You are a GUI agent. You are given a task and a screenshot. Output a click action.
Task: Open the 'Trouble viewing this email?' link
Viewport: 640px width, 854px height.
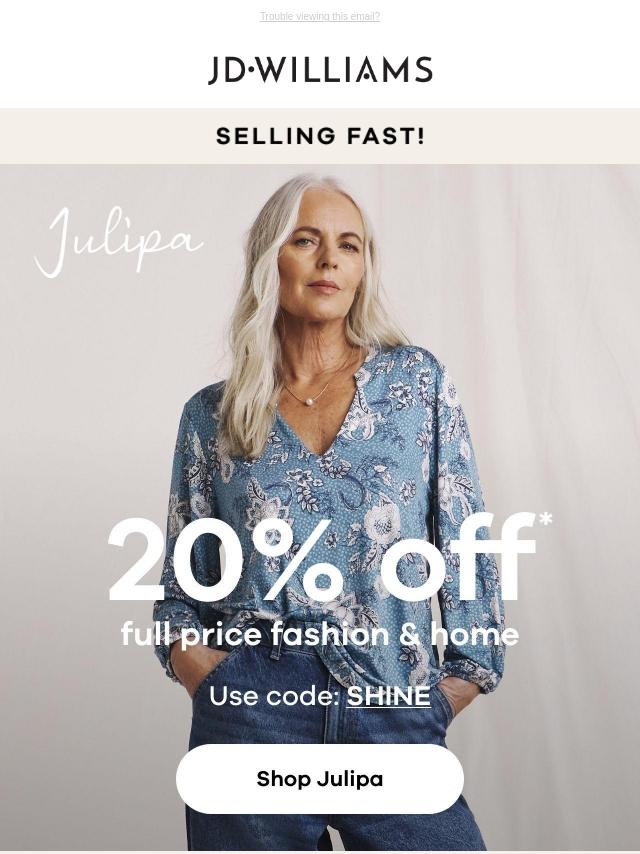[x=319, y=16]
